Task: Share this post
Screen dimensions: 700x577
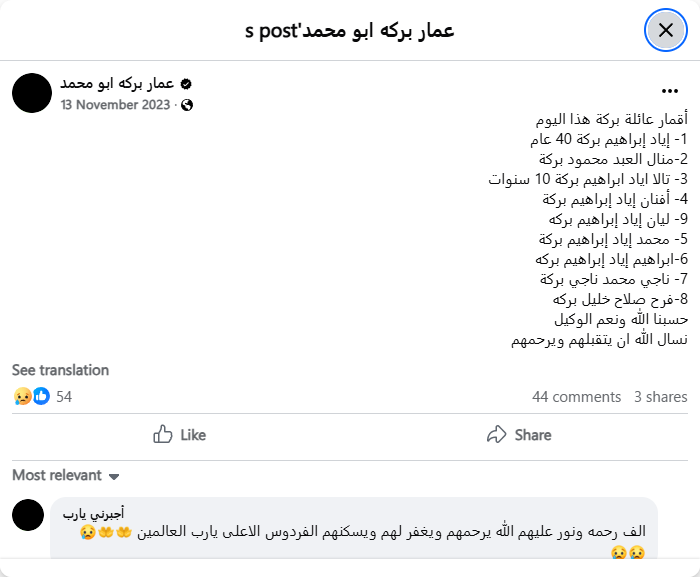Action: point(519,435)
